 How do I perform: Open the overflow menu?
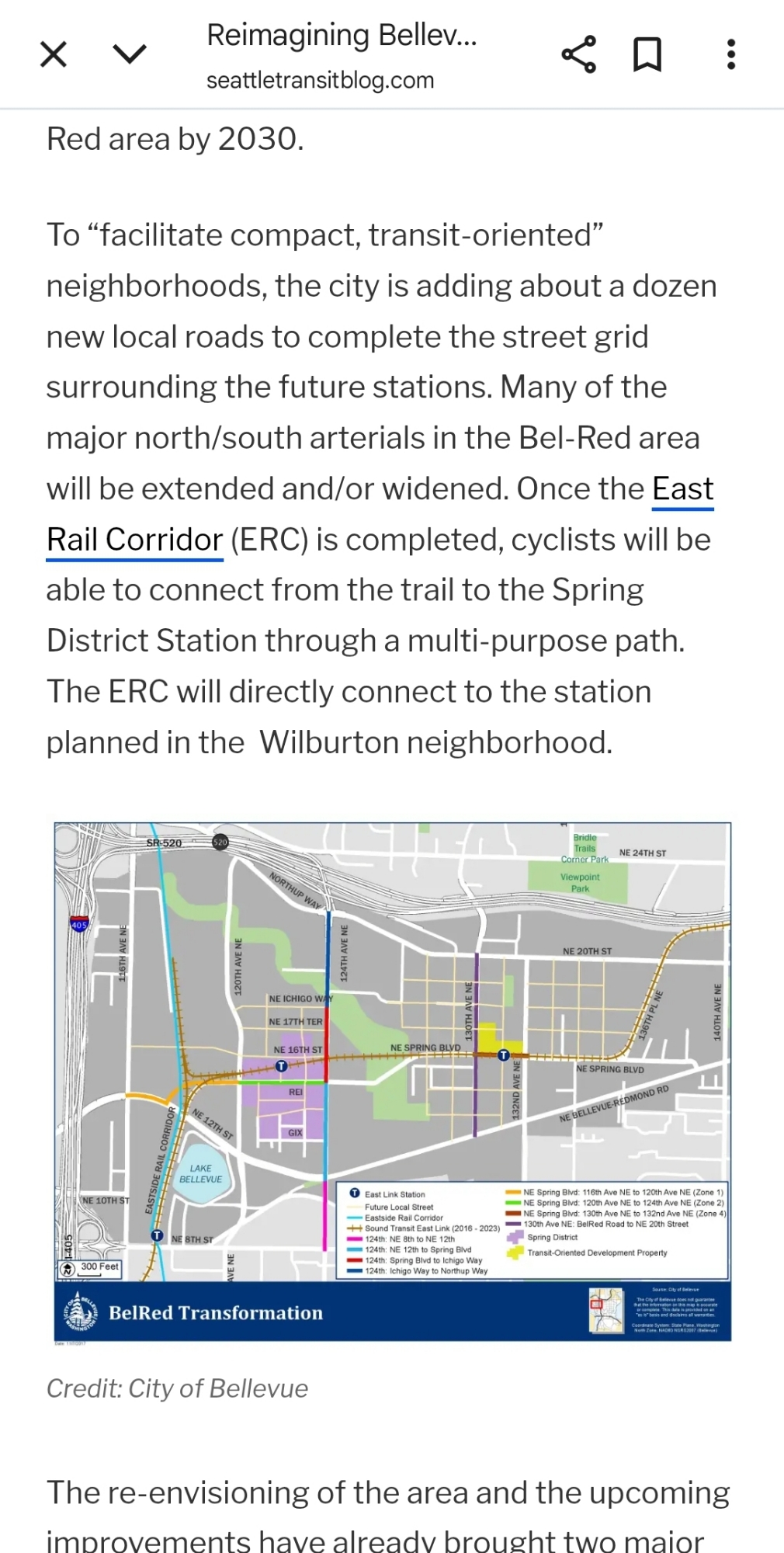coord(730,54)
